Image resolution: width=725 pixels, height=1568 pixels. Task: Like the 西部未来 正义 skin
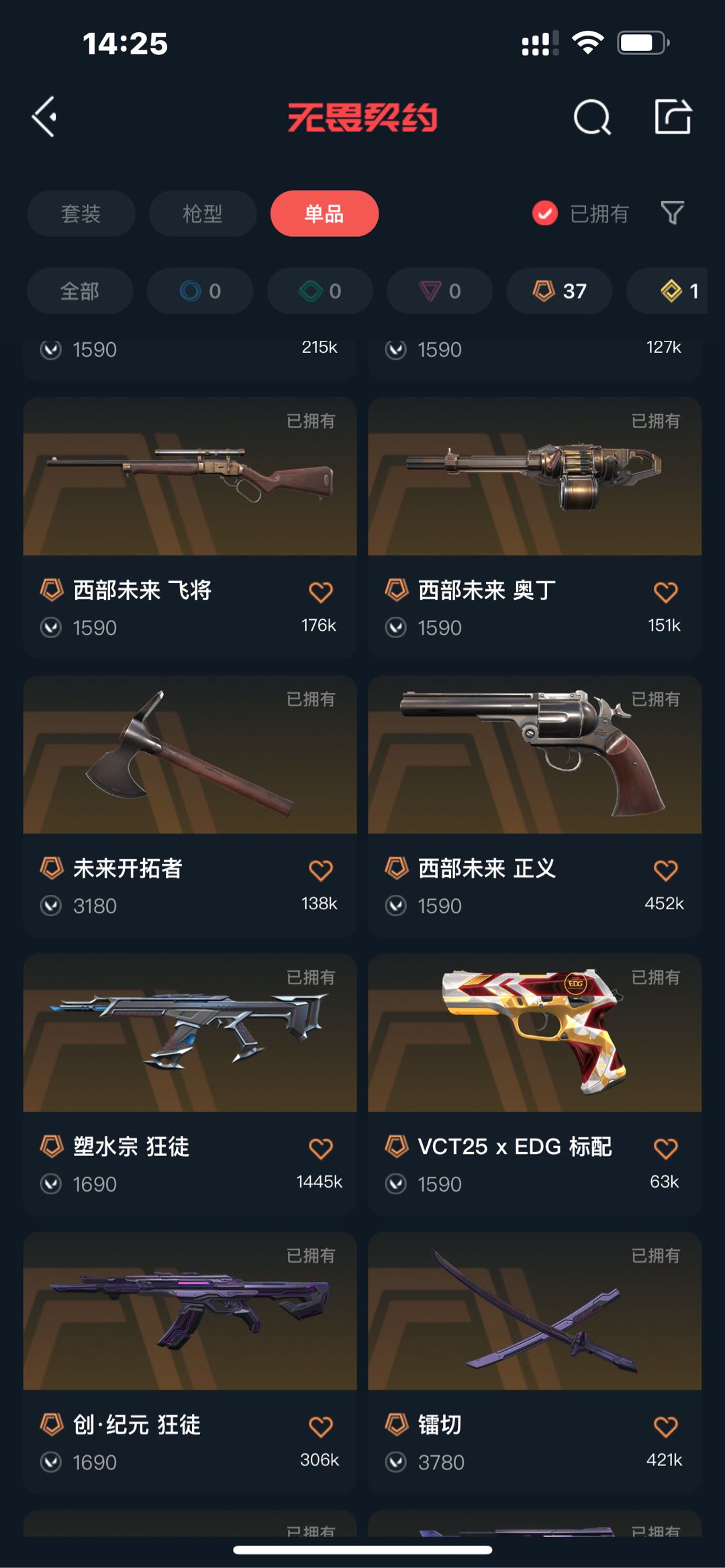click(x=665, y=870)
